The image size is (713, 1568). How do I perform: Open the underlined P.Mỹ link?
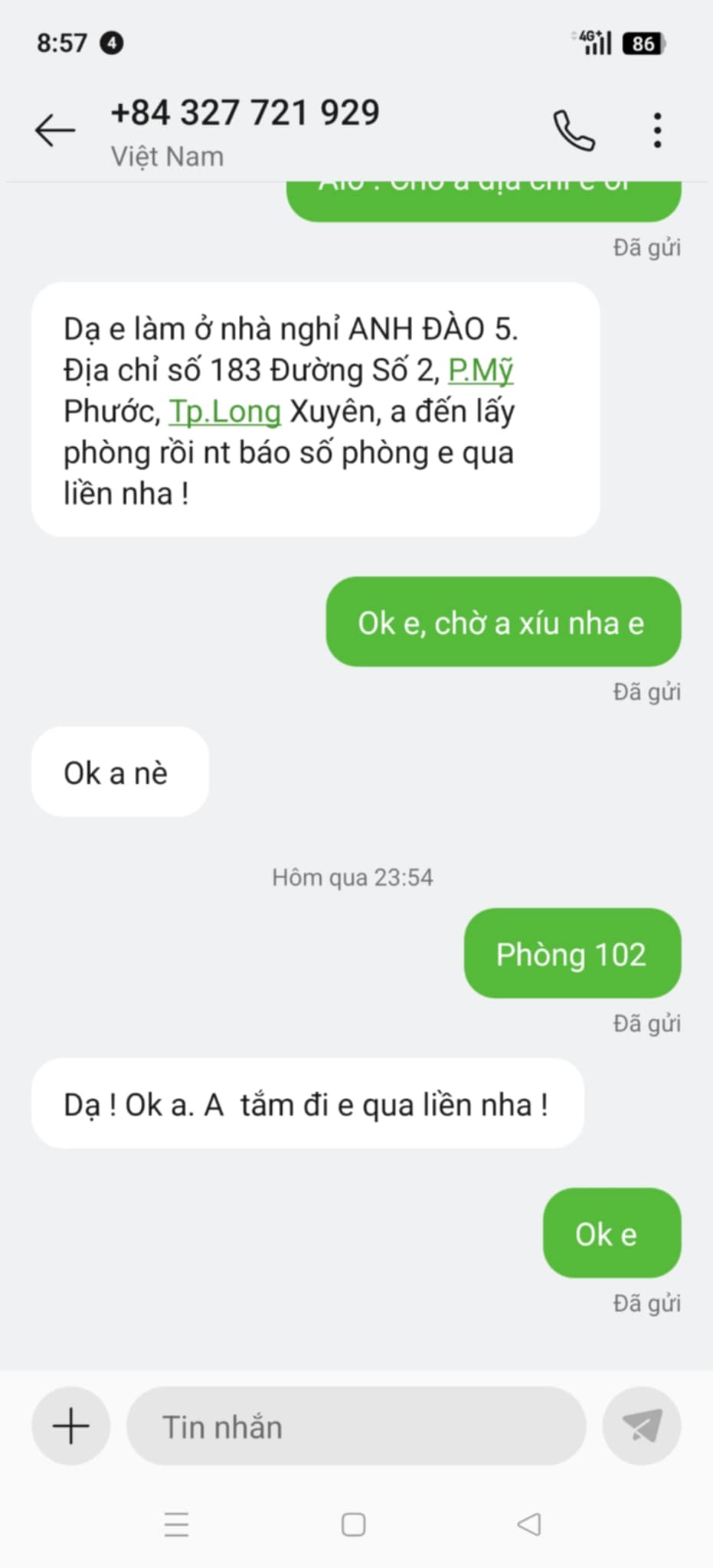(x=480, y=371)
